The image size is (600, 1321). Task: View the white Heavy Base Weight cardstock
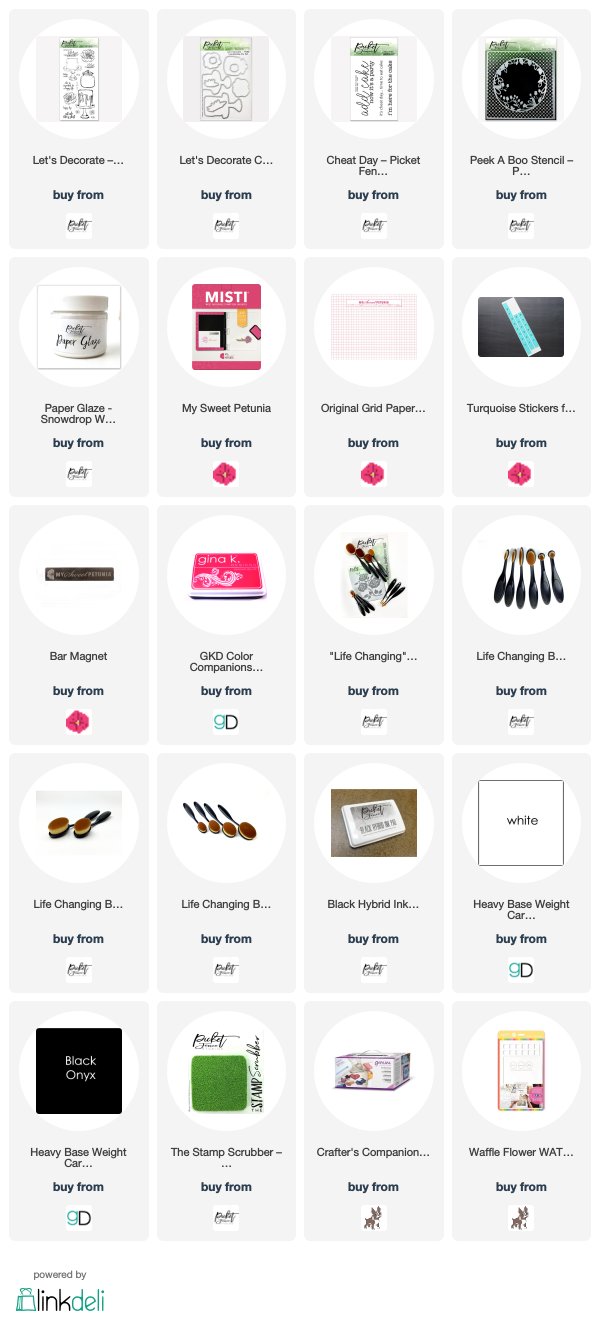tap(521, 873)
